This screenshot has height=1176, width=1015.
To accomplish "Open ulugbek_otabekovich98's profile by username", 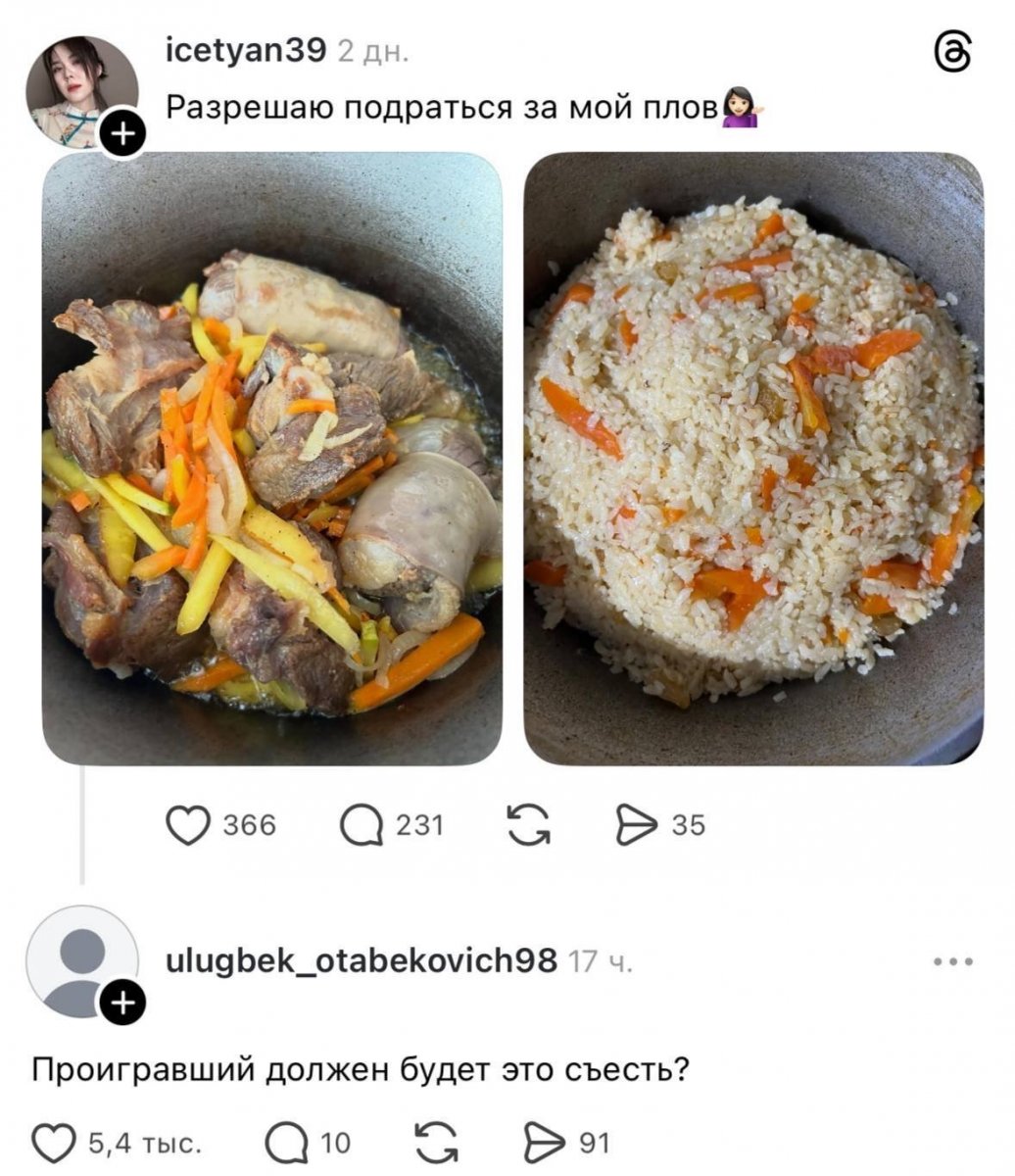I will tap(362, 961).
